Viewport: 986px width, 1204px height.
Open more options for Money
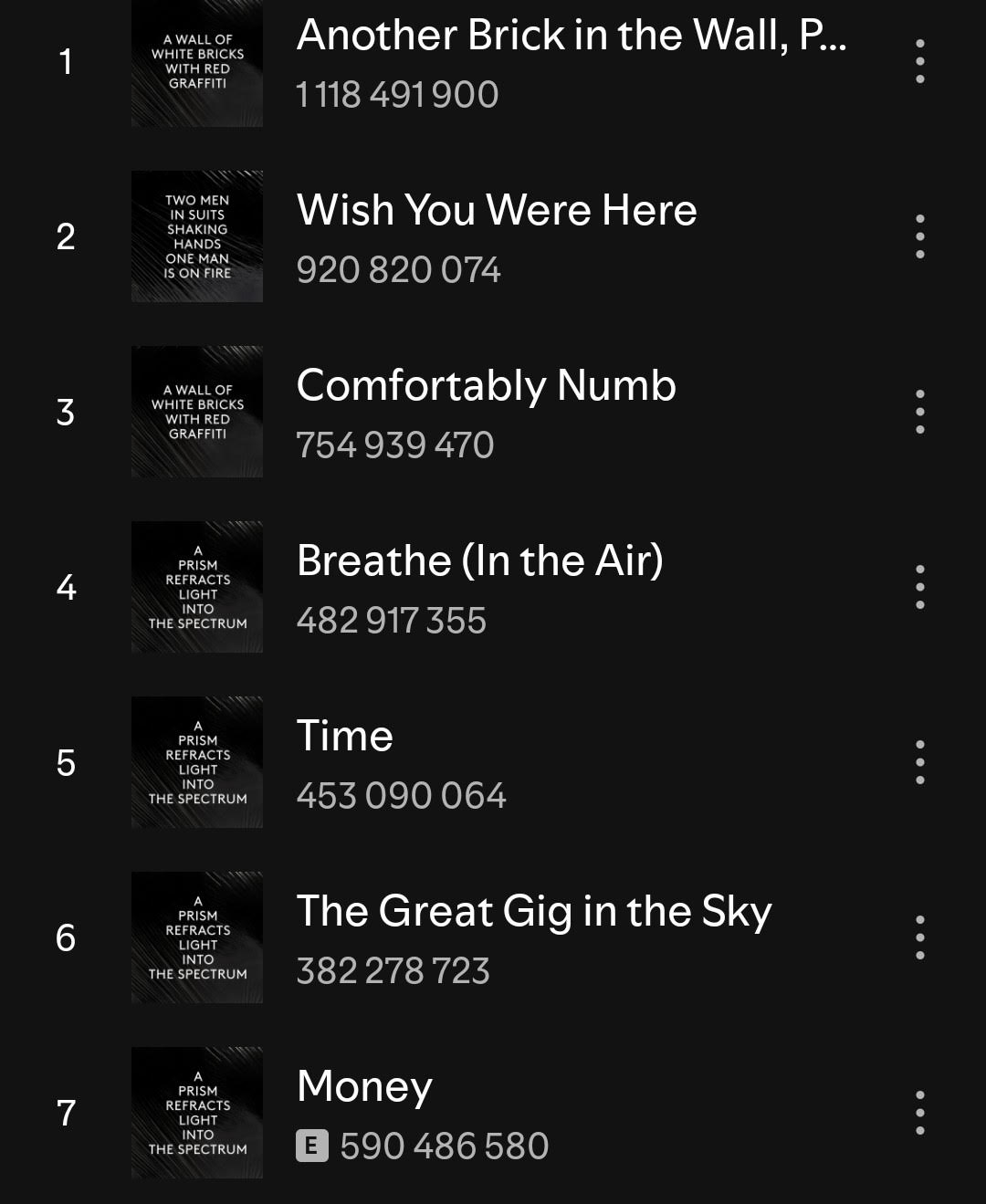pyautogui.click(x=919, y=1113)
